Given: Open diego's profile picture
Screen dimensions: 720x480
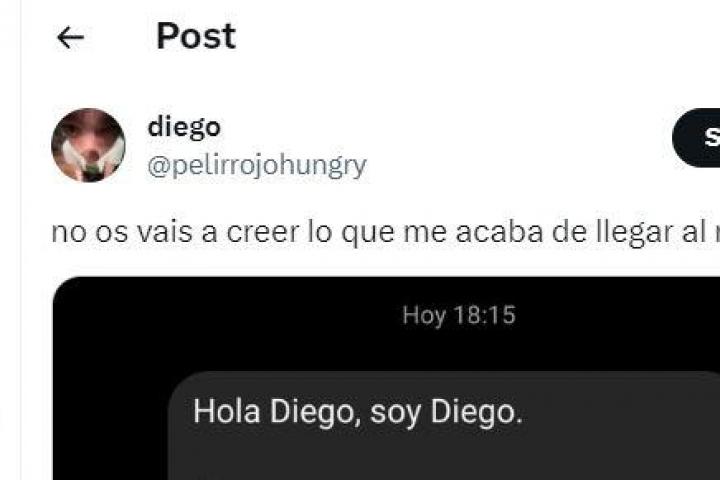Looking at the screenshot, I should point(88,145).
